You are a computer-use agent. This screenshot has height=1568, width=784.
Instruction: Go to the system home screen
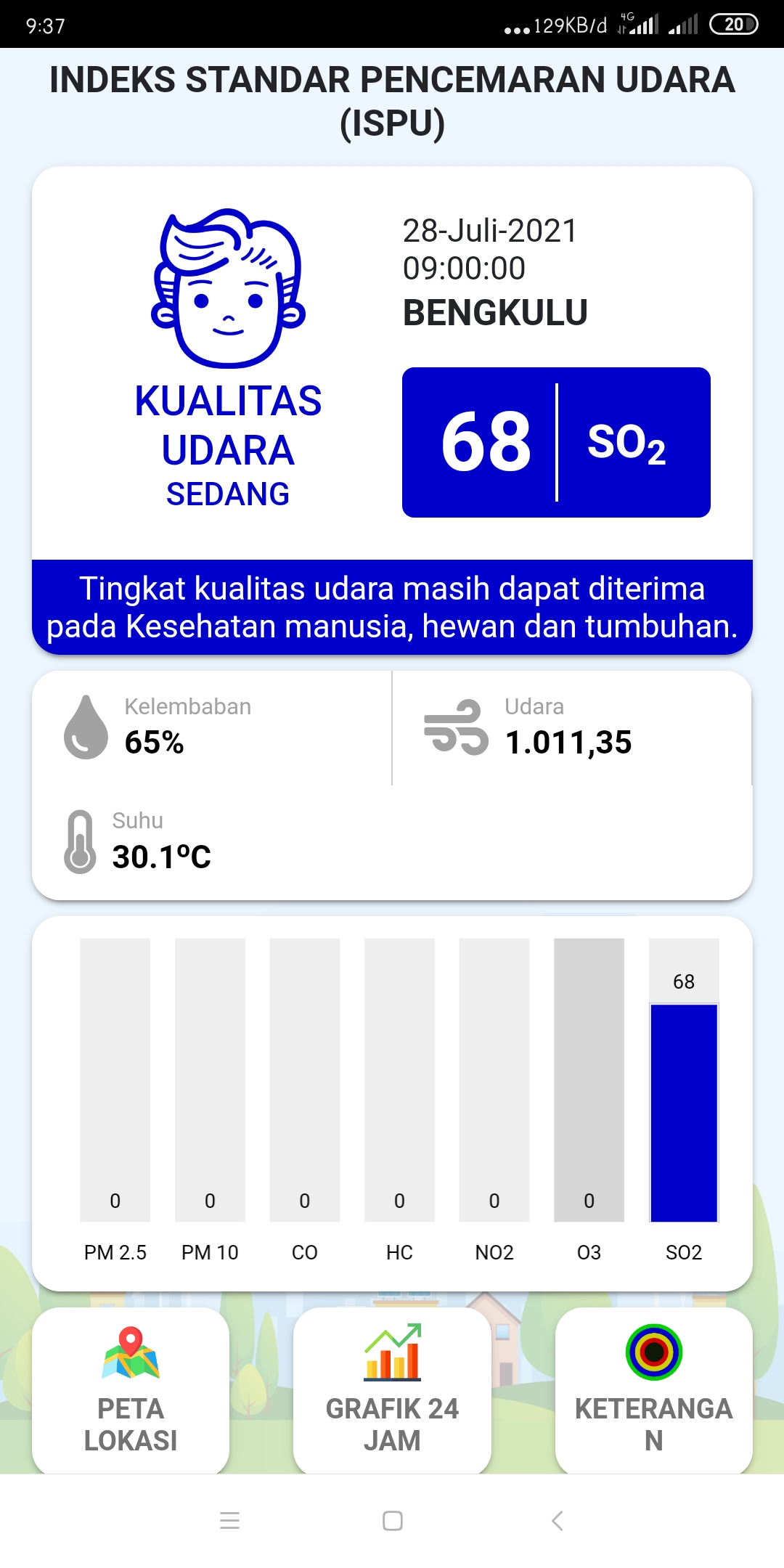[x=393, y=1521]
